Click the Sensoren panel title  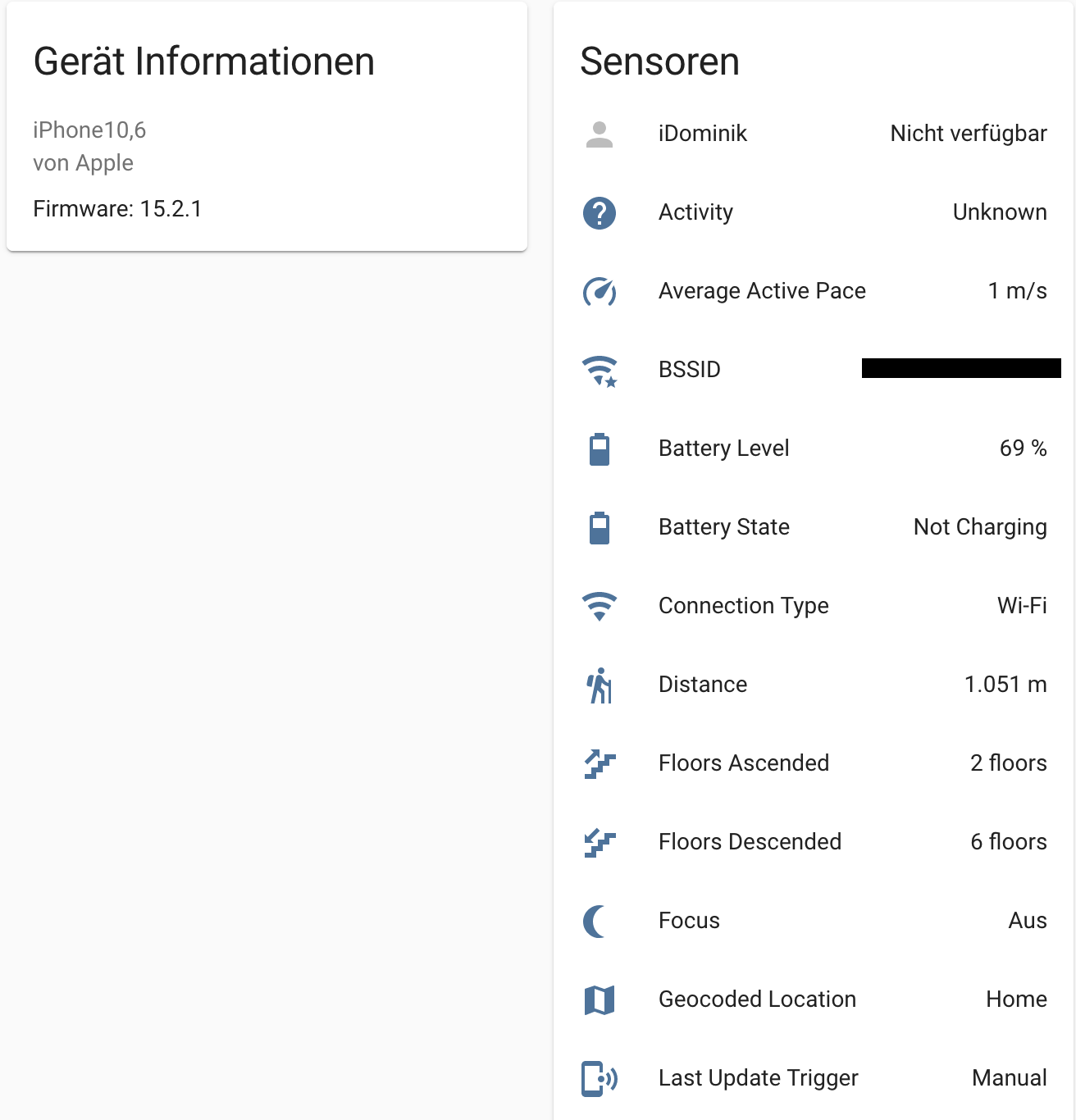[x=660, y=61]
